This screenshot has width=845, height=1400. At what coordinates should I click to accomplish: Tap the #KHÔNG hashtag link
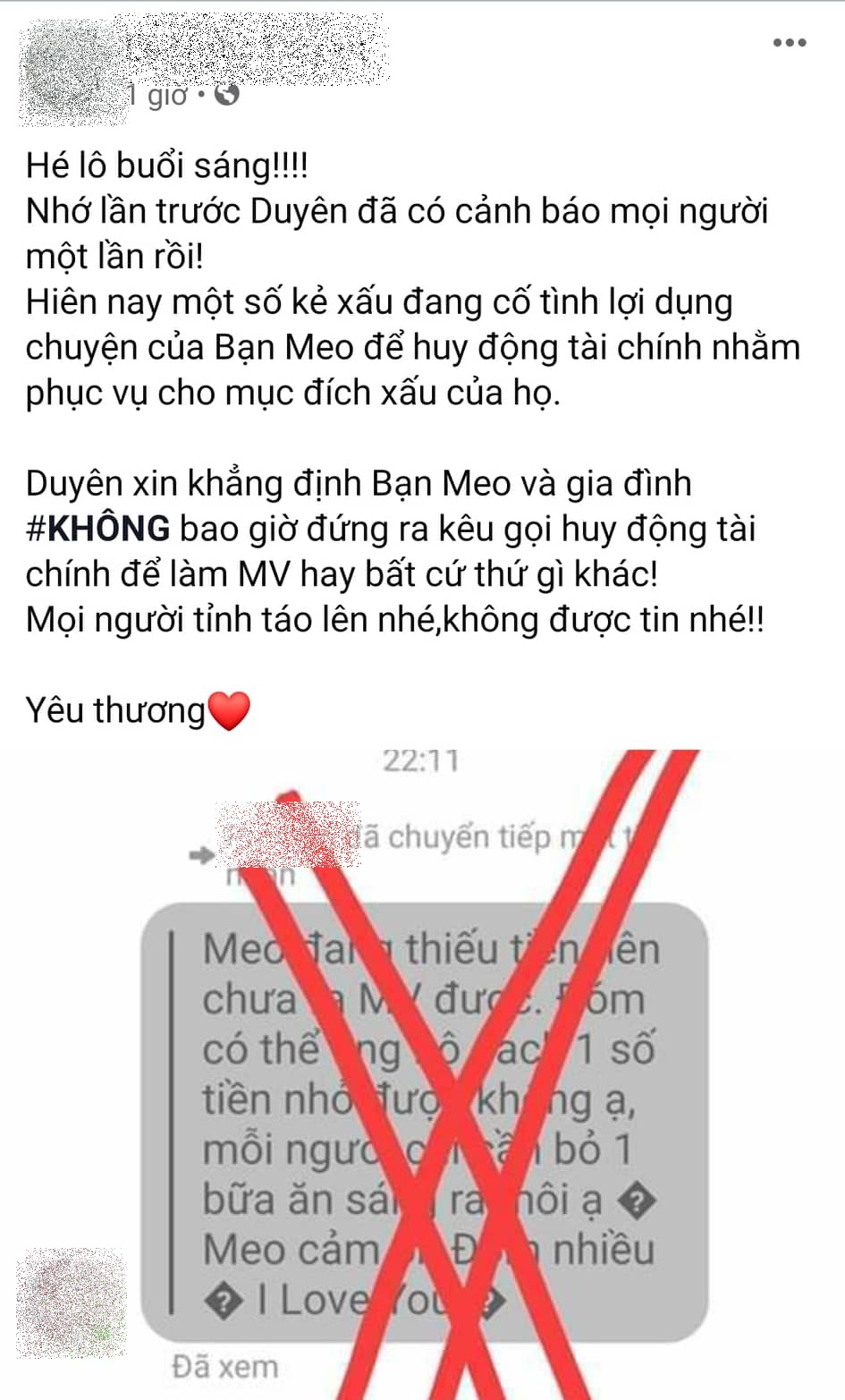click(98, 529)
